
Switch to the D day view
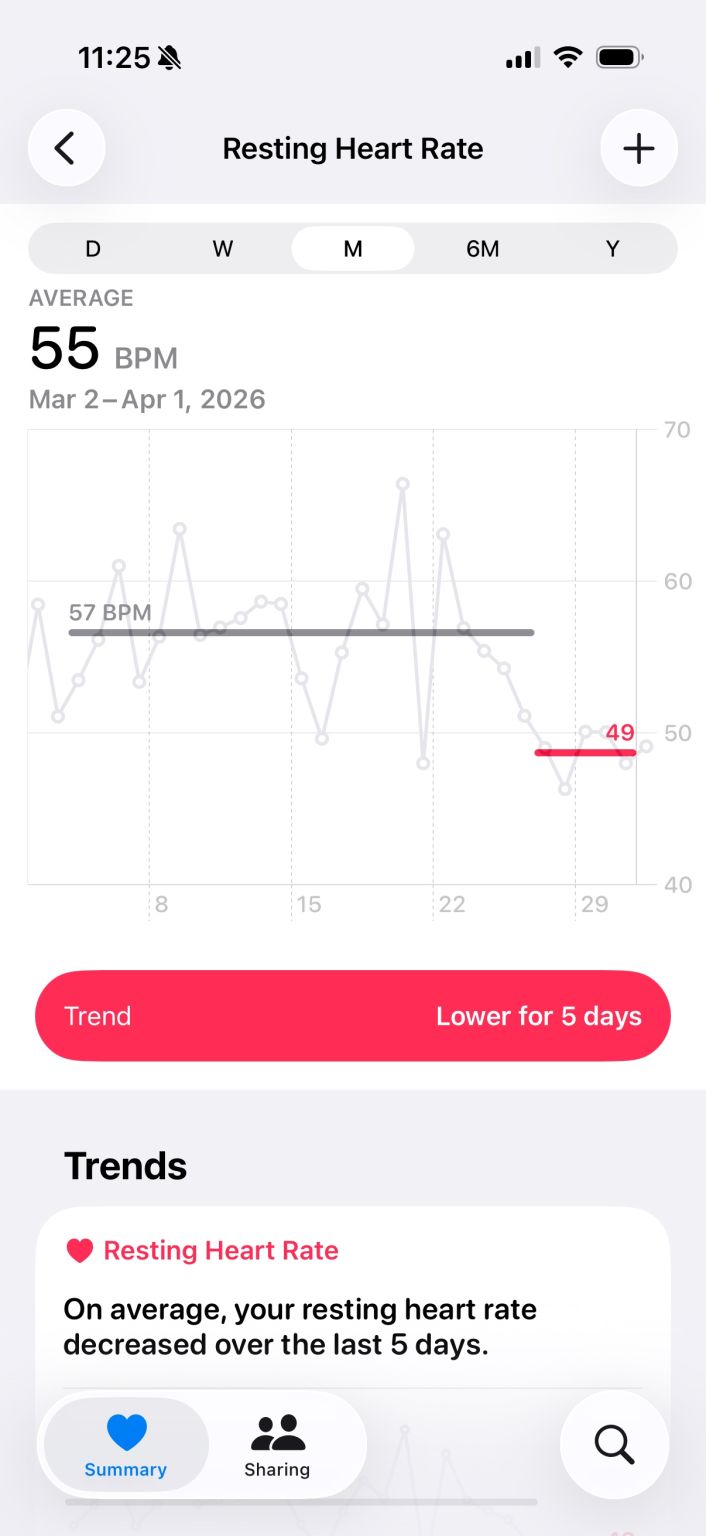[93, 249]
